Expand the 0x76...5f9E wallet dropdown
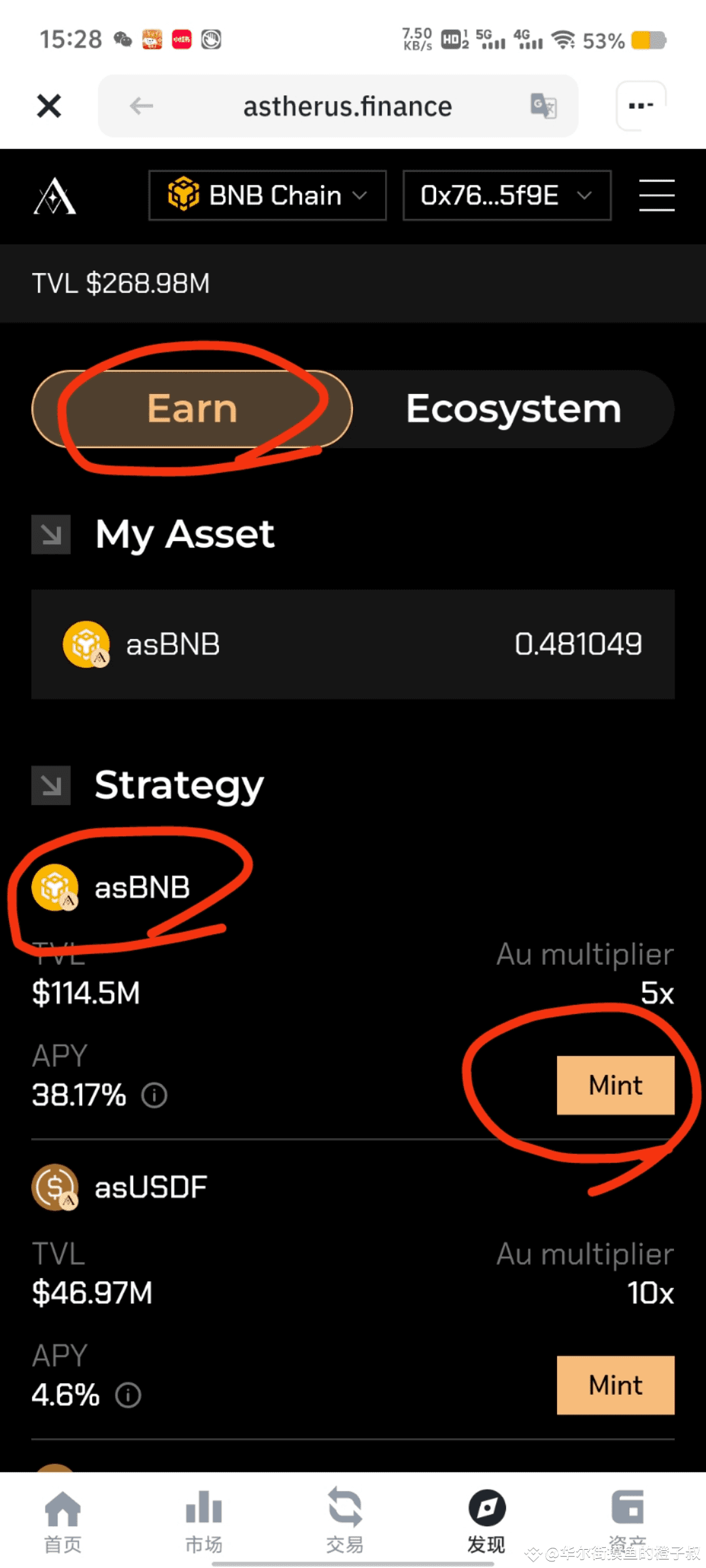706x1568 pixels. (507, 195)
